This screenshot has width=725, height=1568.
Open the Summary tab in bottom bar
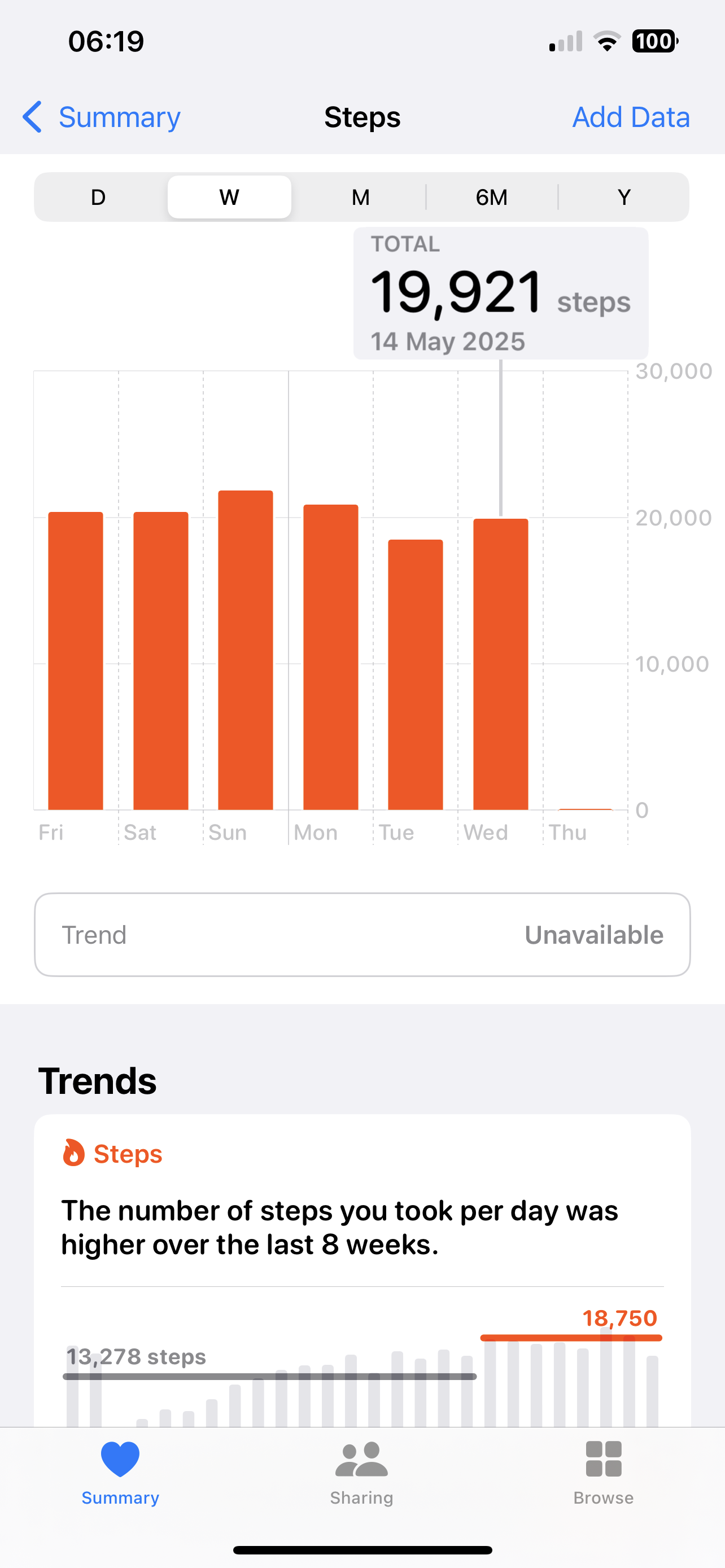click(120, 1473)
